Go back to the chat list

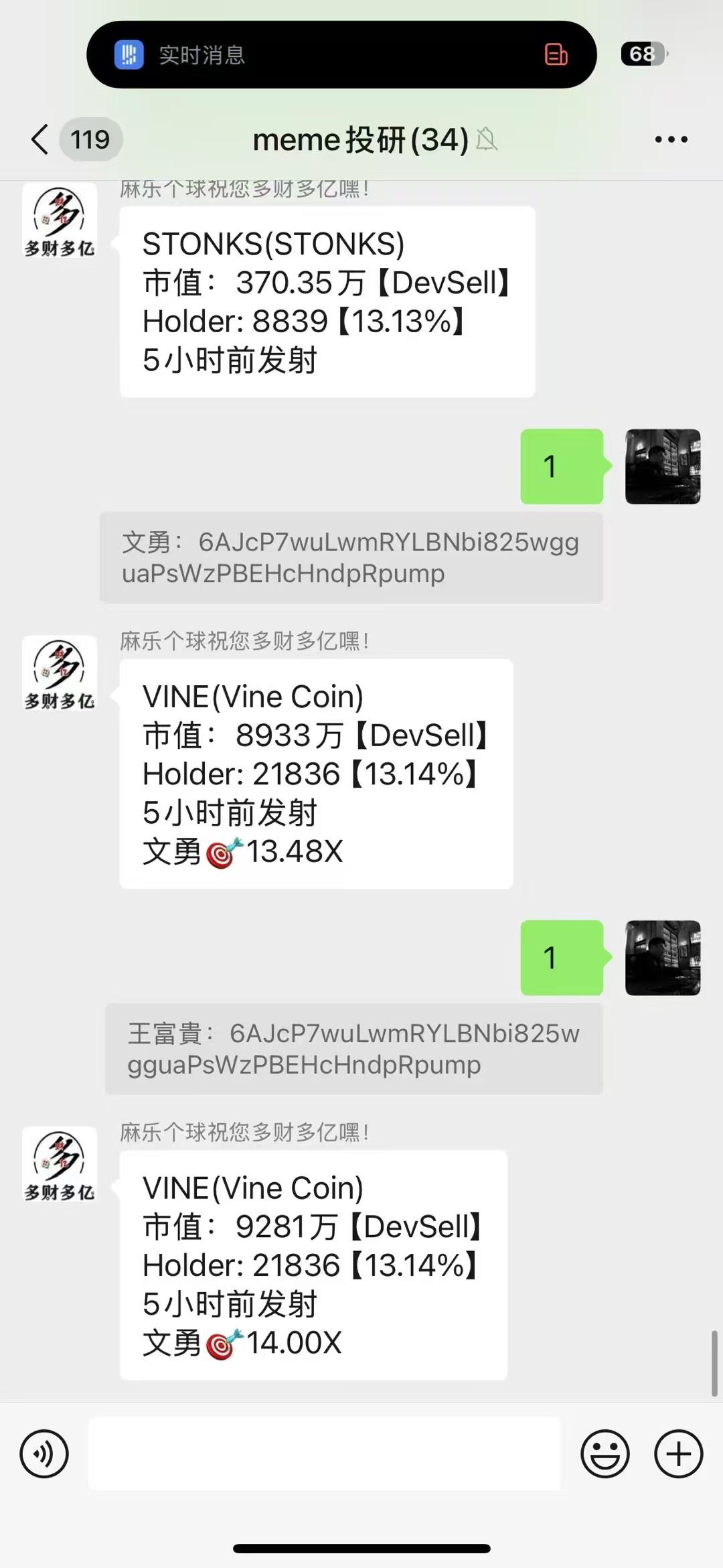[40, 139]
